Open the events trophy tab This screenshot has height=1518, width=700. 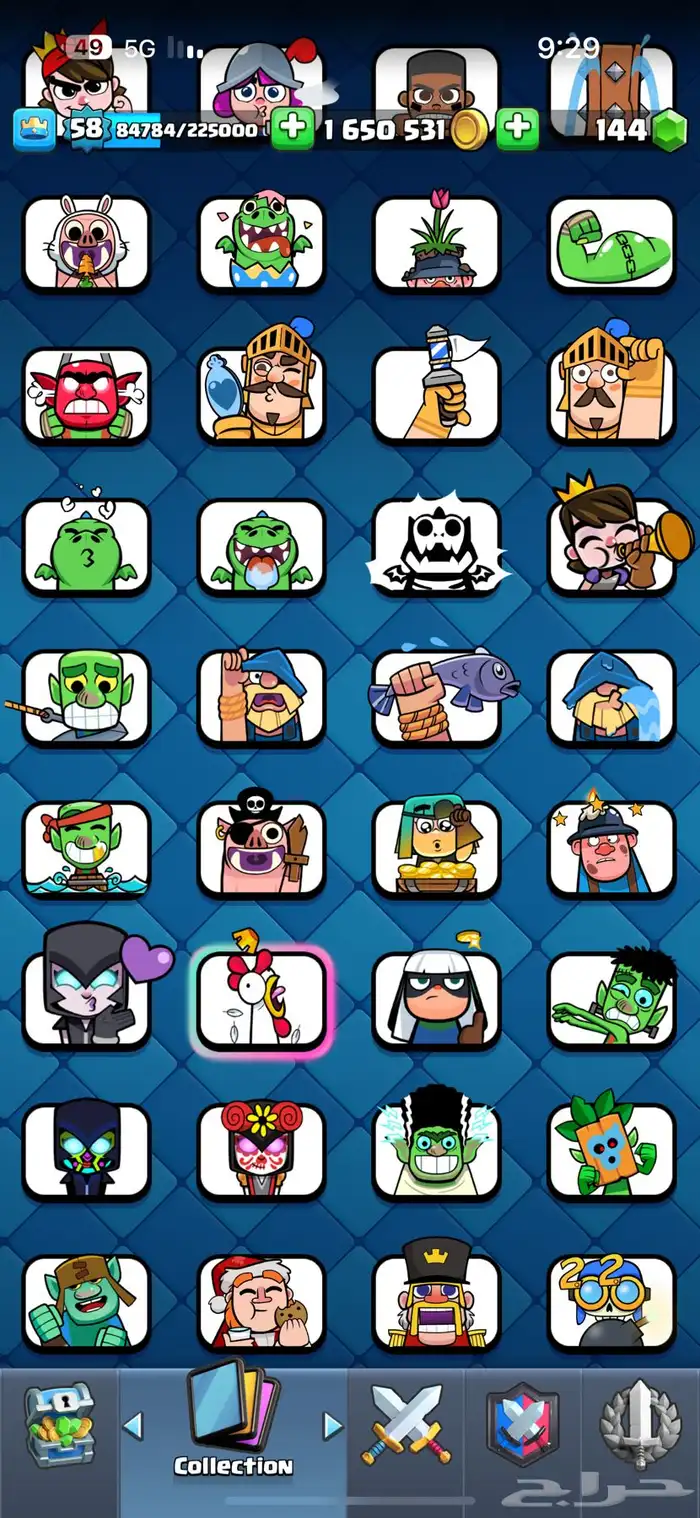(x=640, y=1425)
